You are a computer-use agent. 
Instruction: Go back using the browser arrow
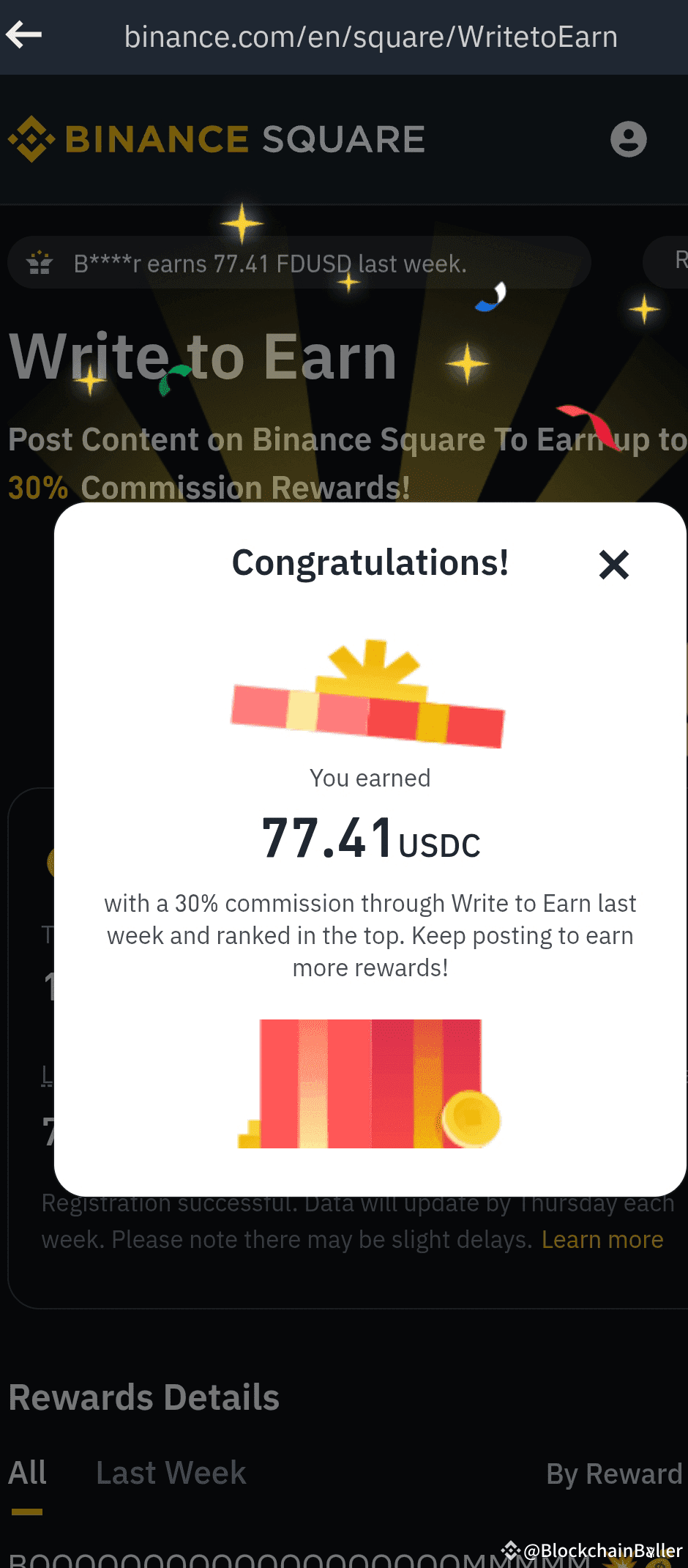click(23, 34)
